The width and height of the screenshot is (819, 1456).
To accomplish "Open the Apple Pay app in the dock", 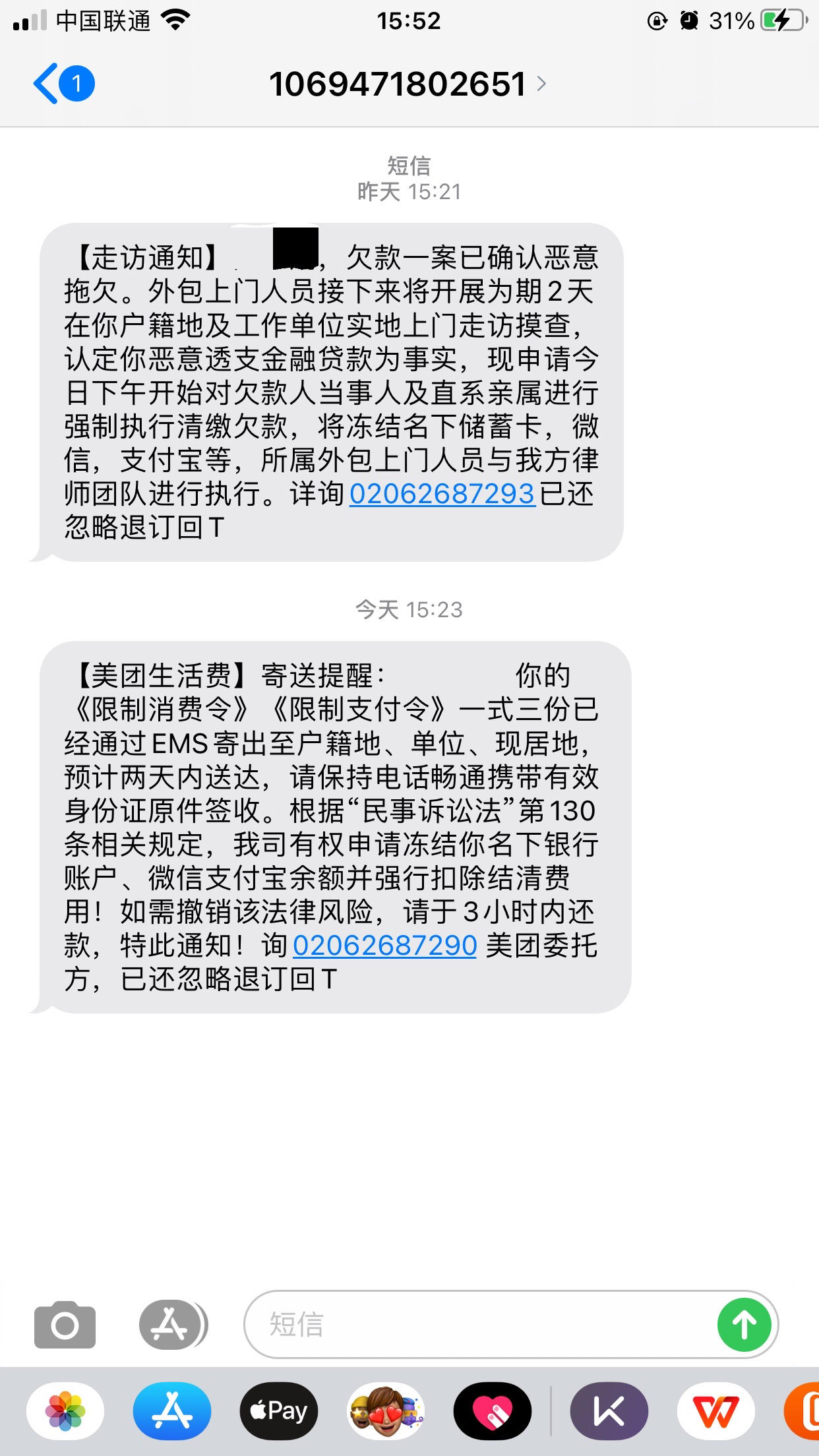I will coord(280,1410).
